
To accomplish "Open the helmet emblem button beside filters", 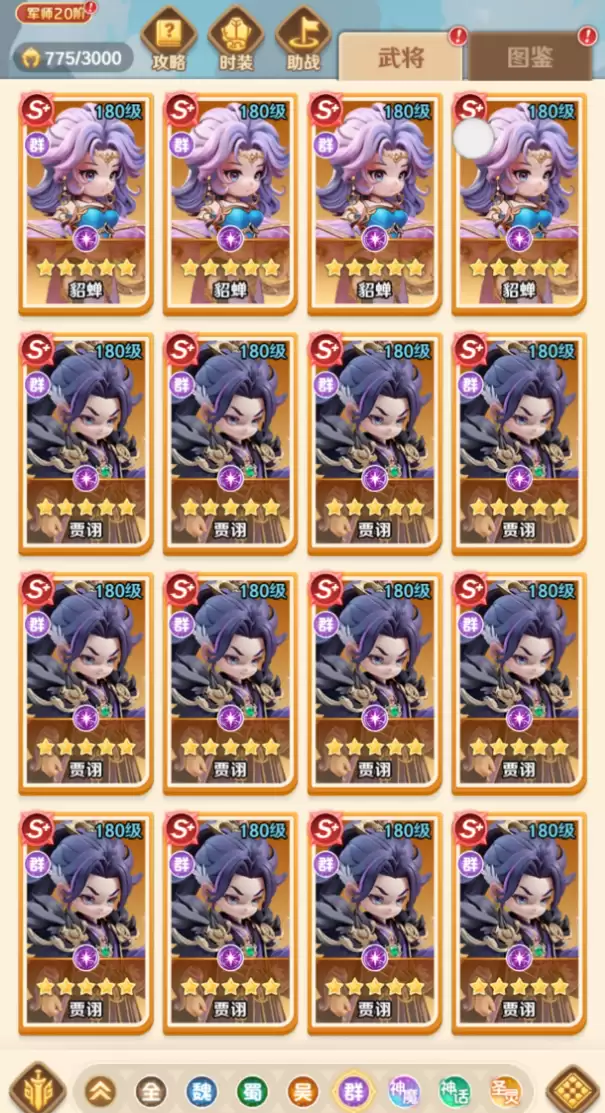I will 37,1088.
